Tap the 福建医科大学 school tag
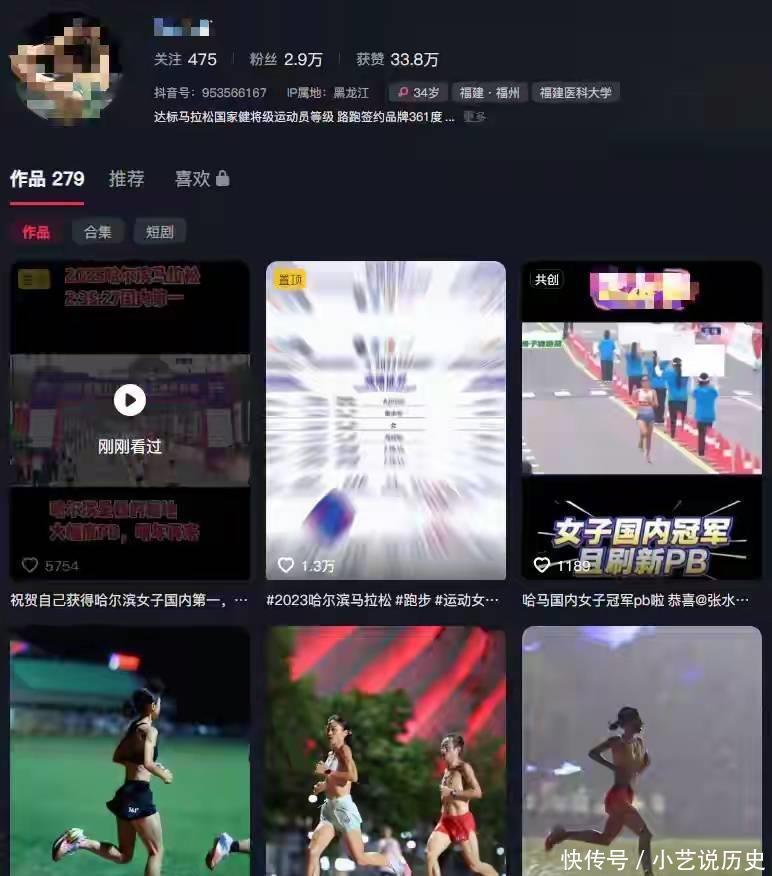The width and height of the screenshot is (772, 876). (x=575, y=92)
